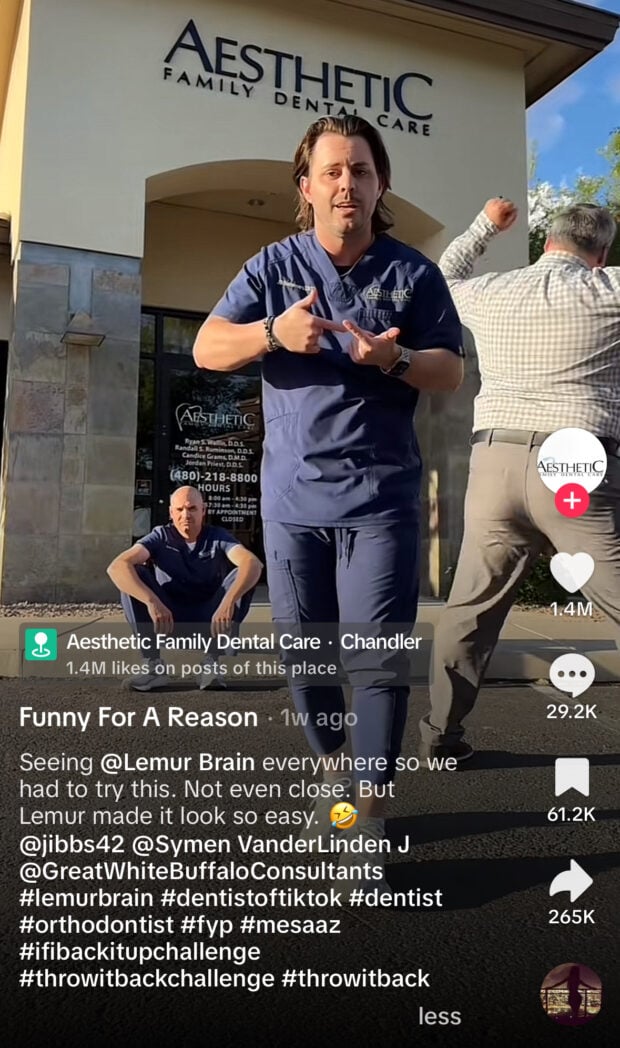
Task: Open the spinning sound disc for this video
Action: tap(571, 994)
